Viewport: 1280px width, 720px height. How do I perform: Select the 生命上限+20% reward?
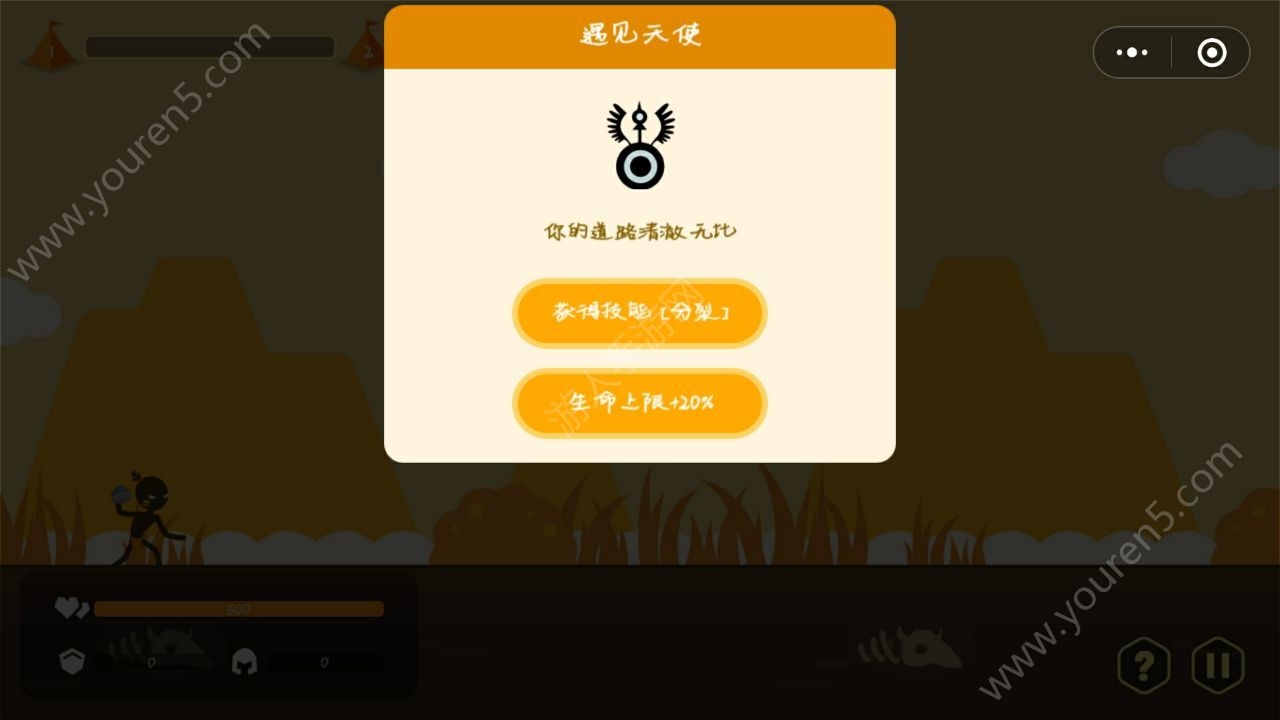[x=640, y=403]
